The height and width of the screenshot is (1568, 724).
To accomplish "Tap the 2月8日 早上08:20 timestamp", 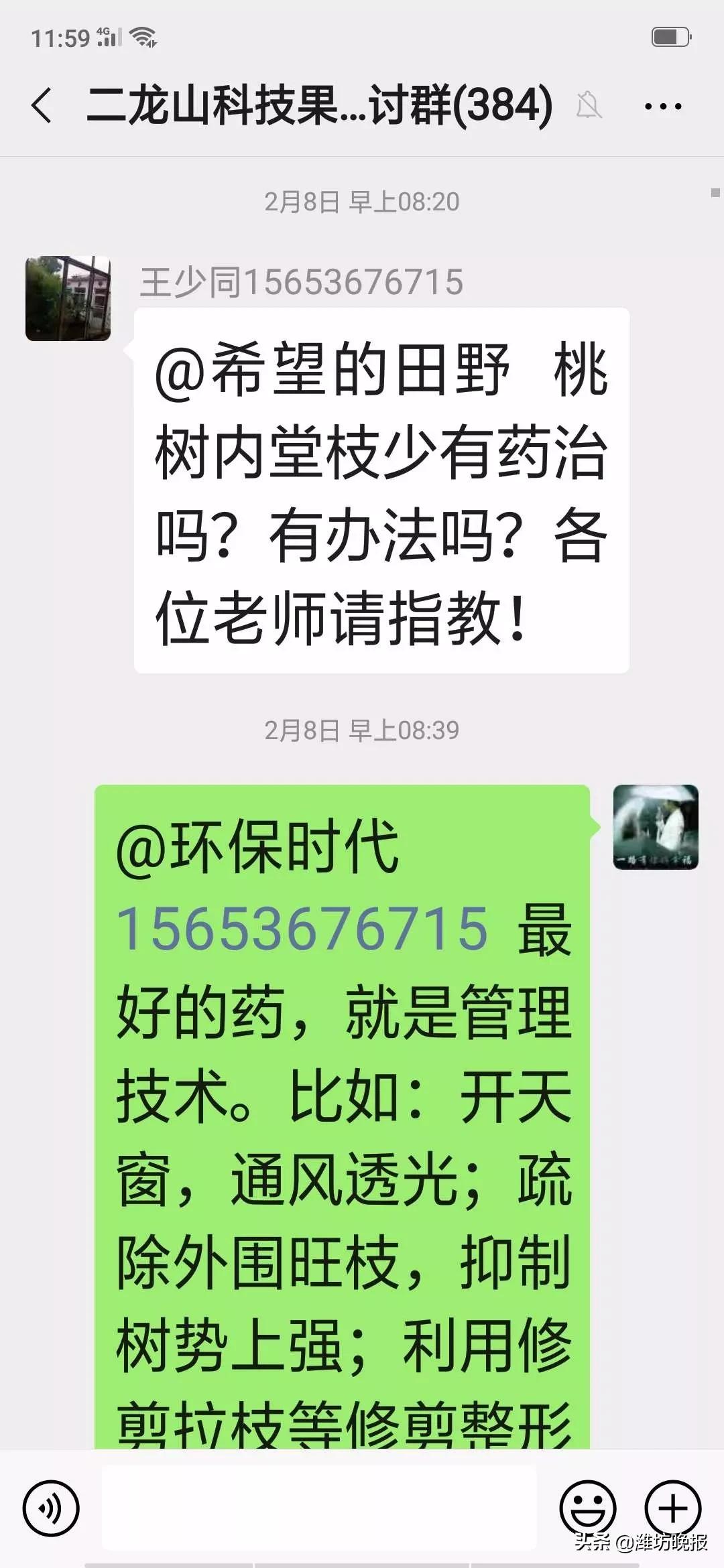I will pos(361,200).
